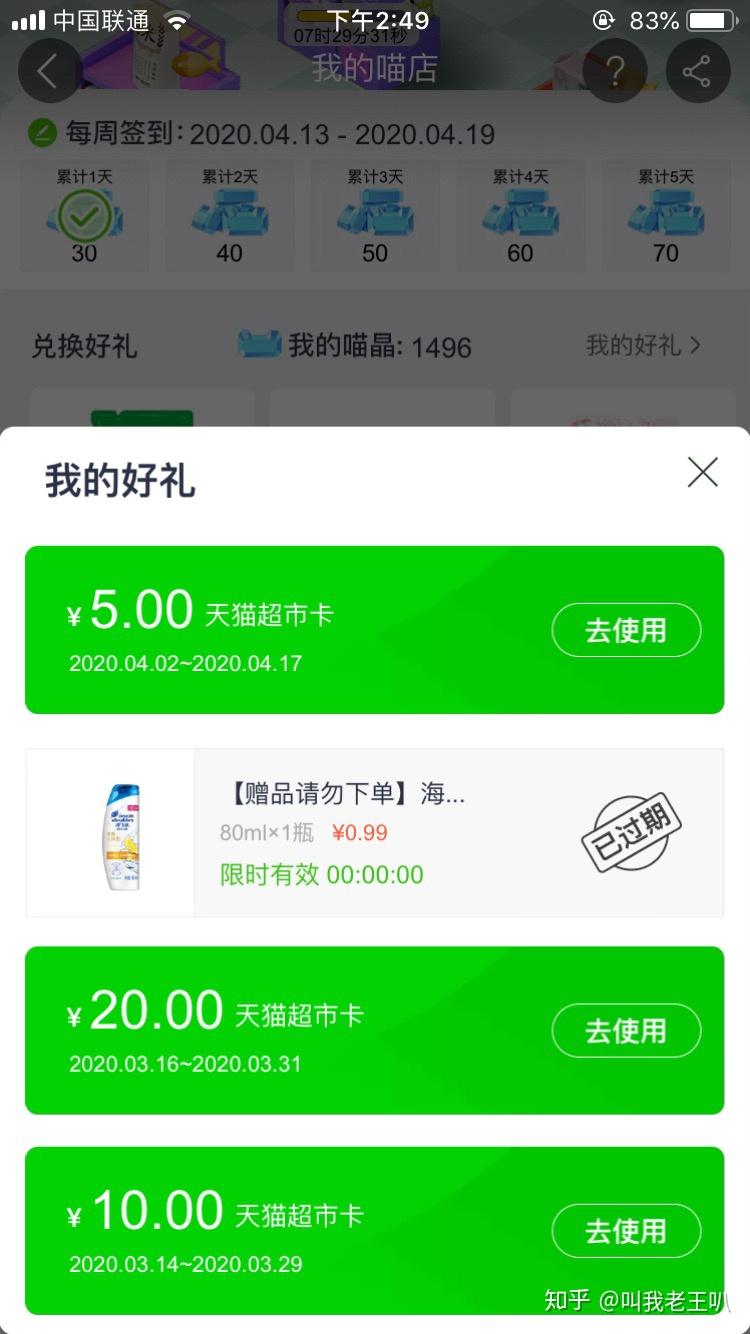
Task: Open the expired shampoo gift item
Action: point(375,832)
